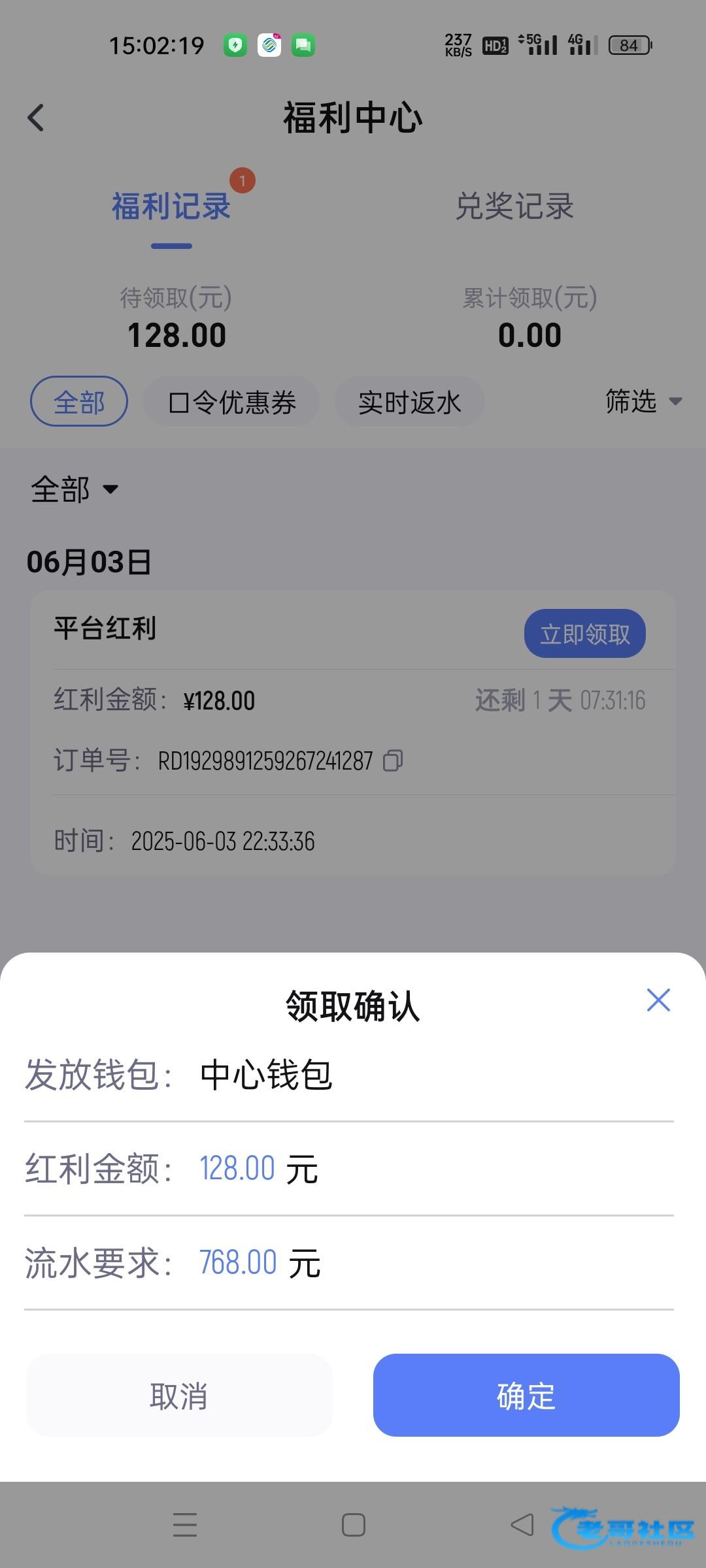706x1568 pixels.
Task: Close the 领取确认 dialog
Action: click(658, 1000)
